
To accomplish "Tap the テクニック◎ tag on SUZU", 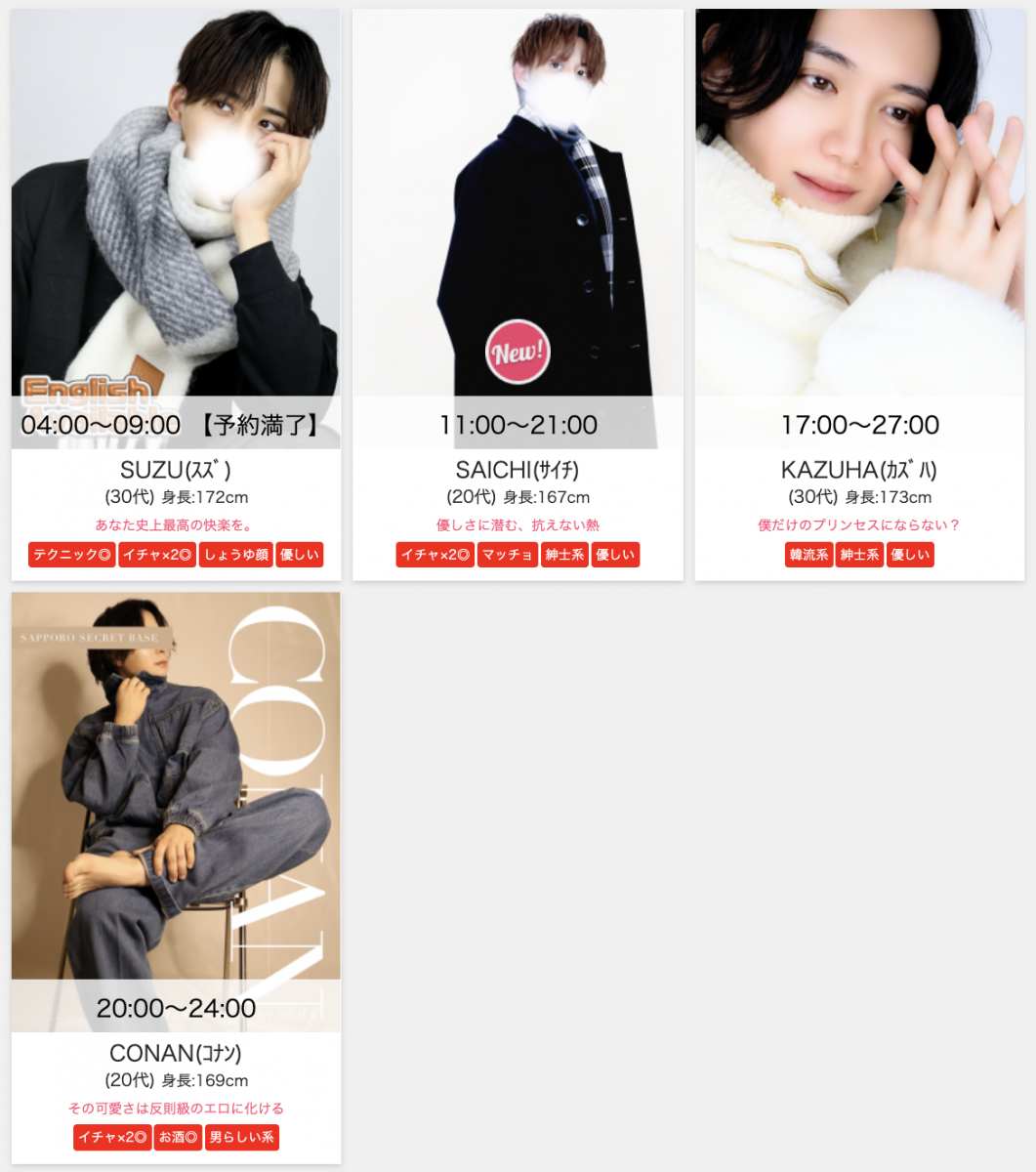I will [72, 555].
